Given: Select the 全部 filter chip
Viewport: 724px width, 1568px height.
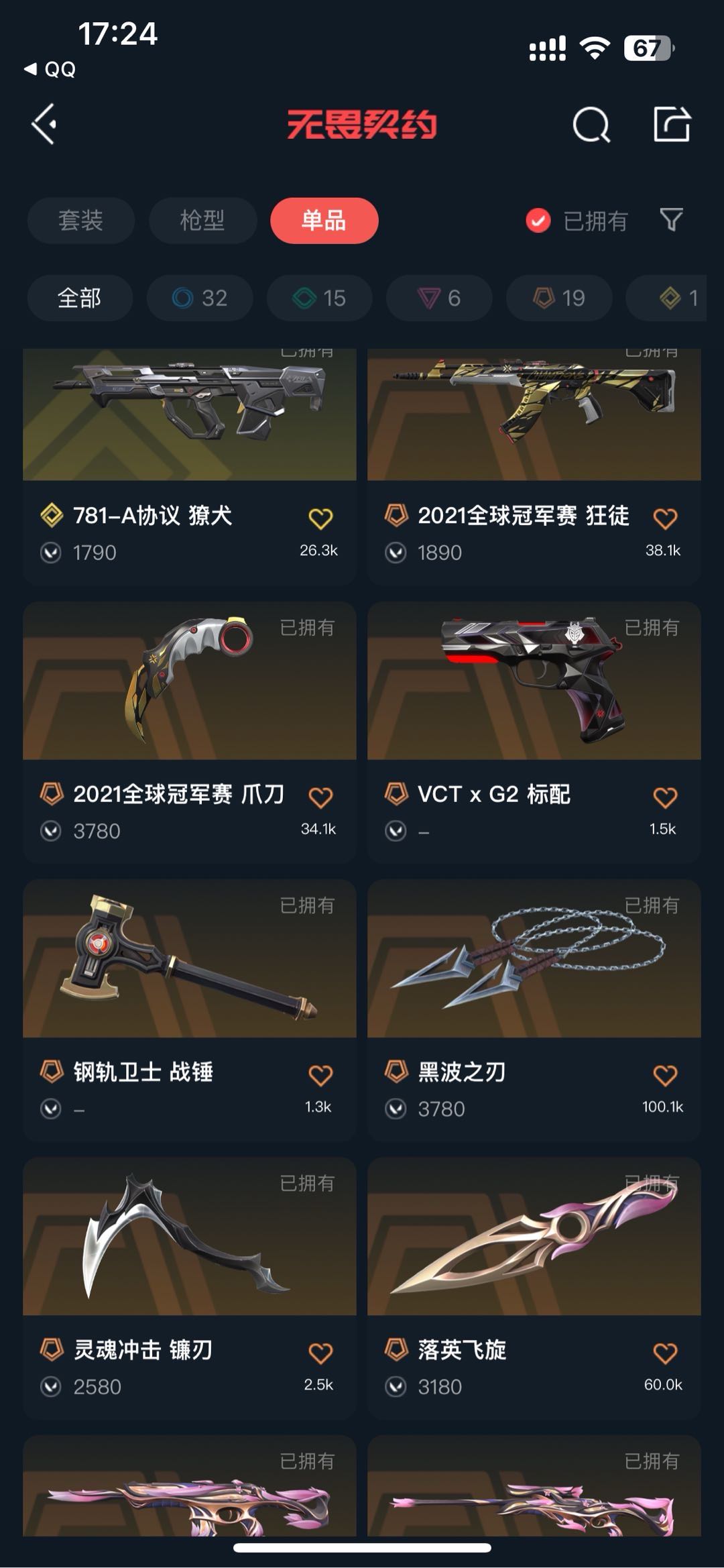Looking at the screenshot, I should (79, 298).
